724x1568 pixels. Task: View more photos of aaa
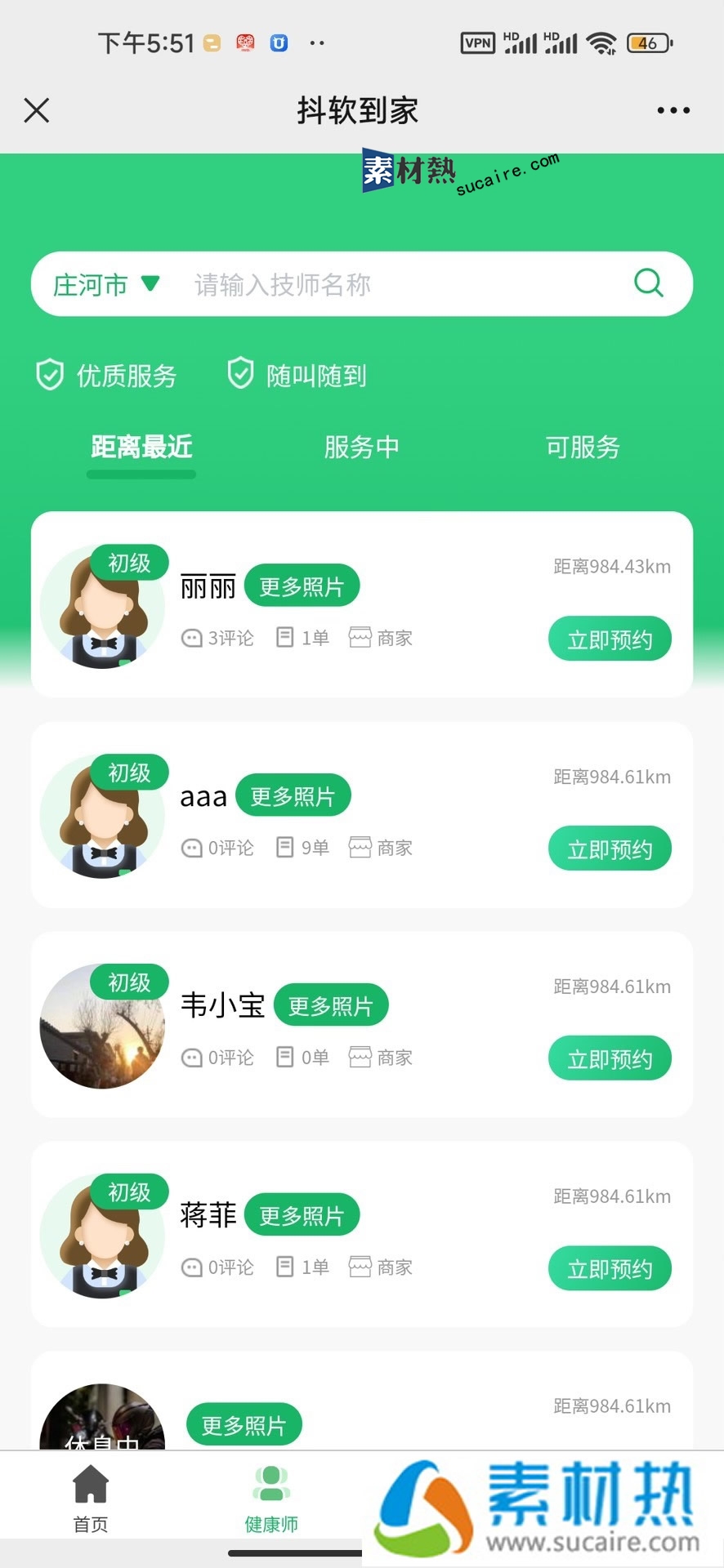293,795
